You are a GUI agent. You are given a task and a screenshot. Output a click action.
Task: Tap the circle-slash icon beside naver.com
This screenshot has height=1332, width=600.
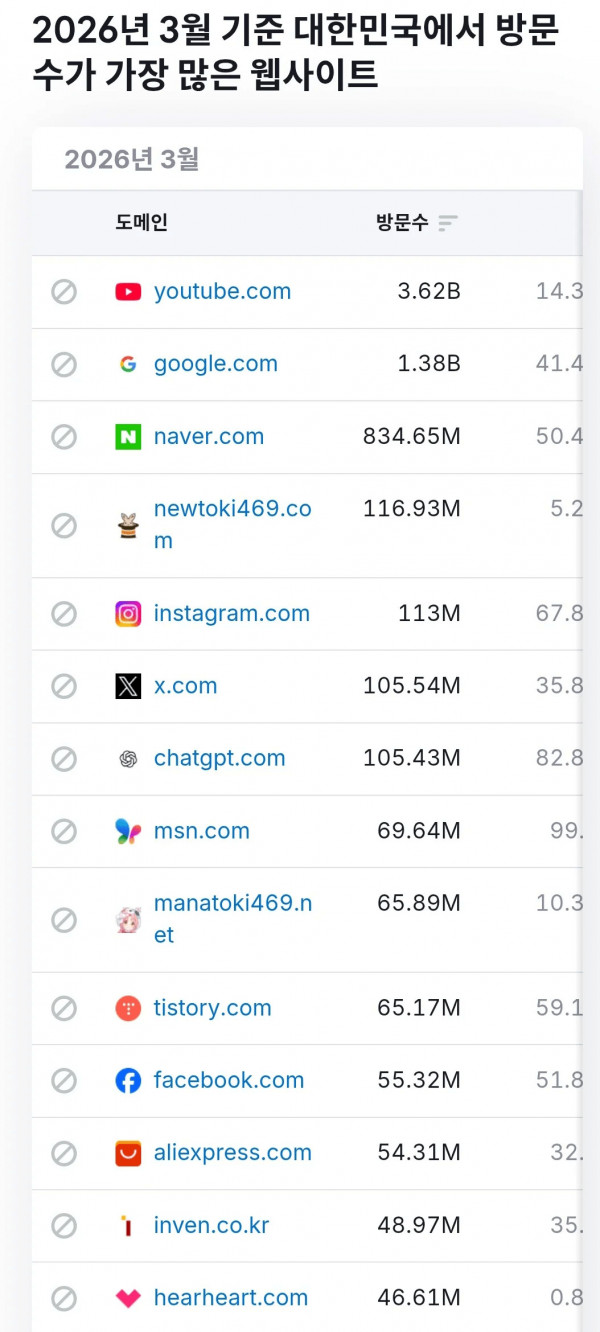pyautogui.click(x=64, y=437)
